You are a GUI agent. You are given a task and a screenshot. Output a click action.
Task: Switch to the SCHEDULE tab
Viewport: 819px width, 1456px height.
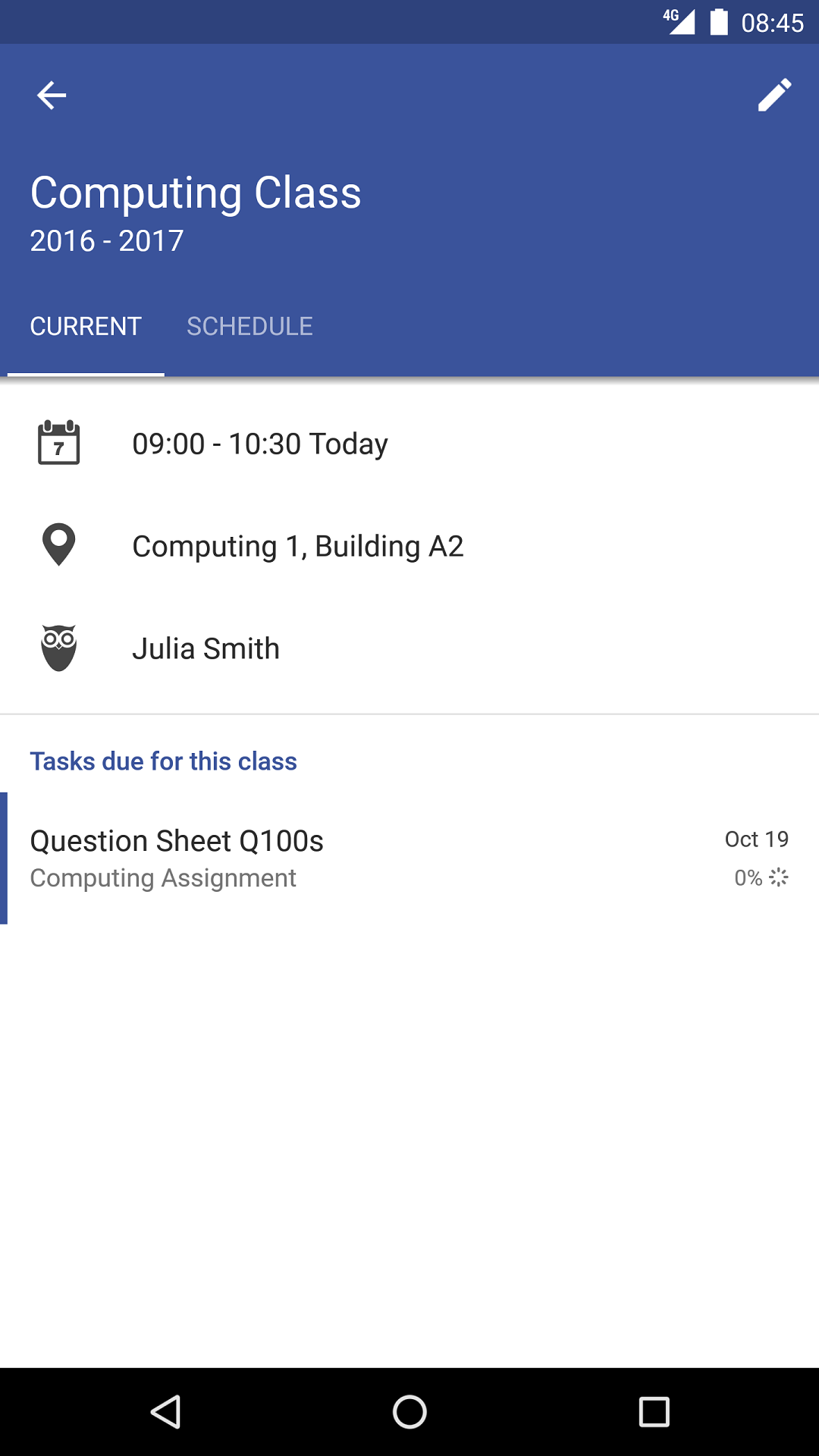tap(249, 326)
